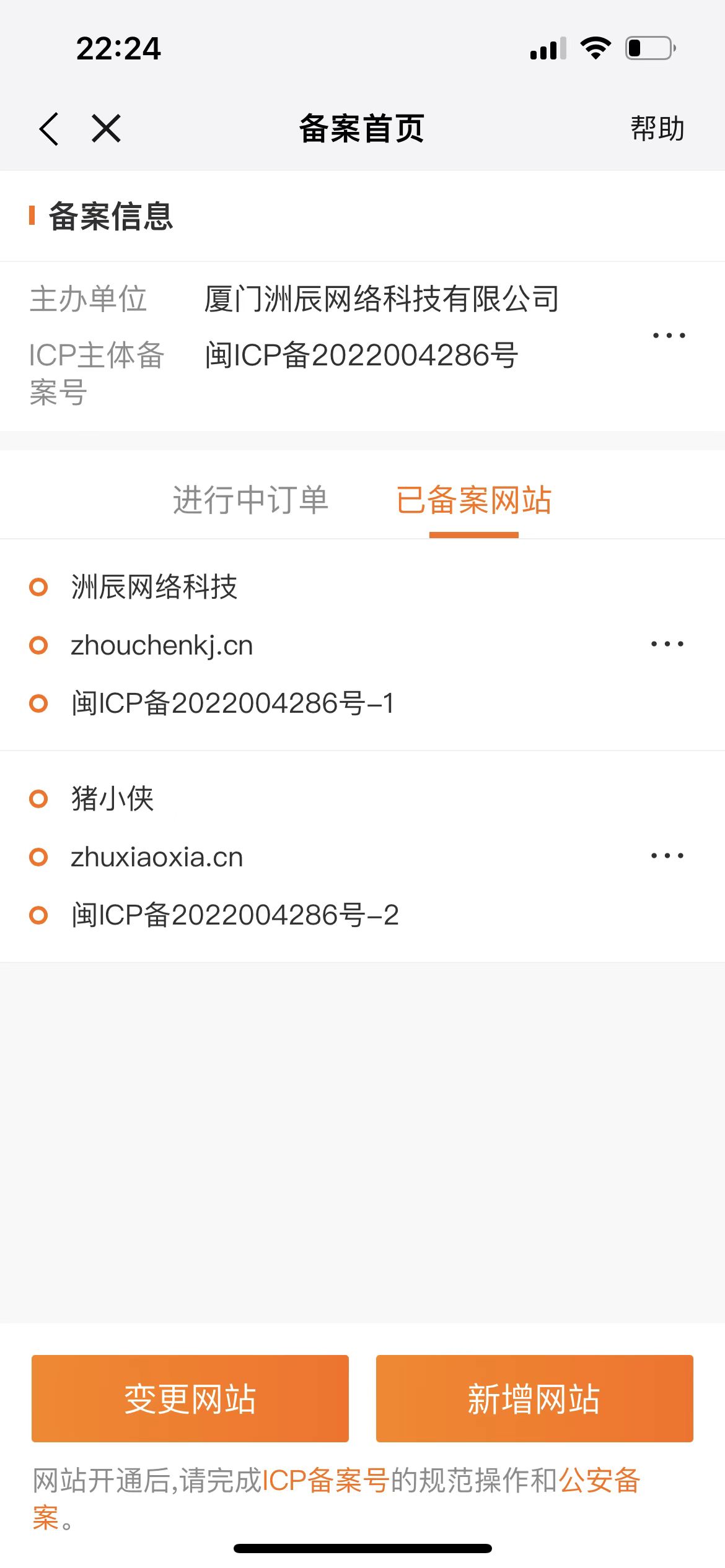Open 帮助 help

tap(657, 129)
